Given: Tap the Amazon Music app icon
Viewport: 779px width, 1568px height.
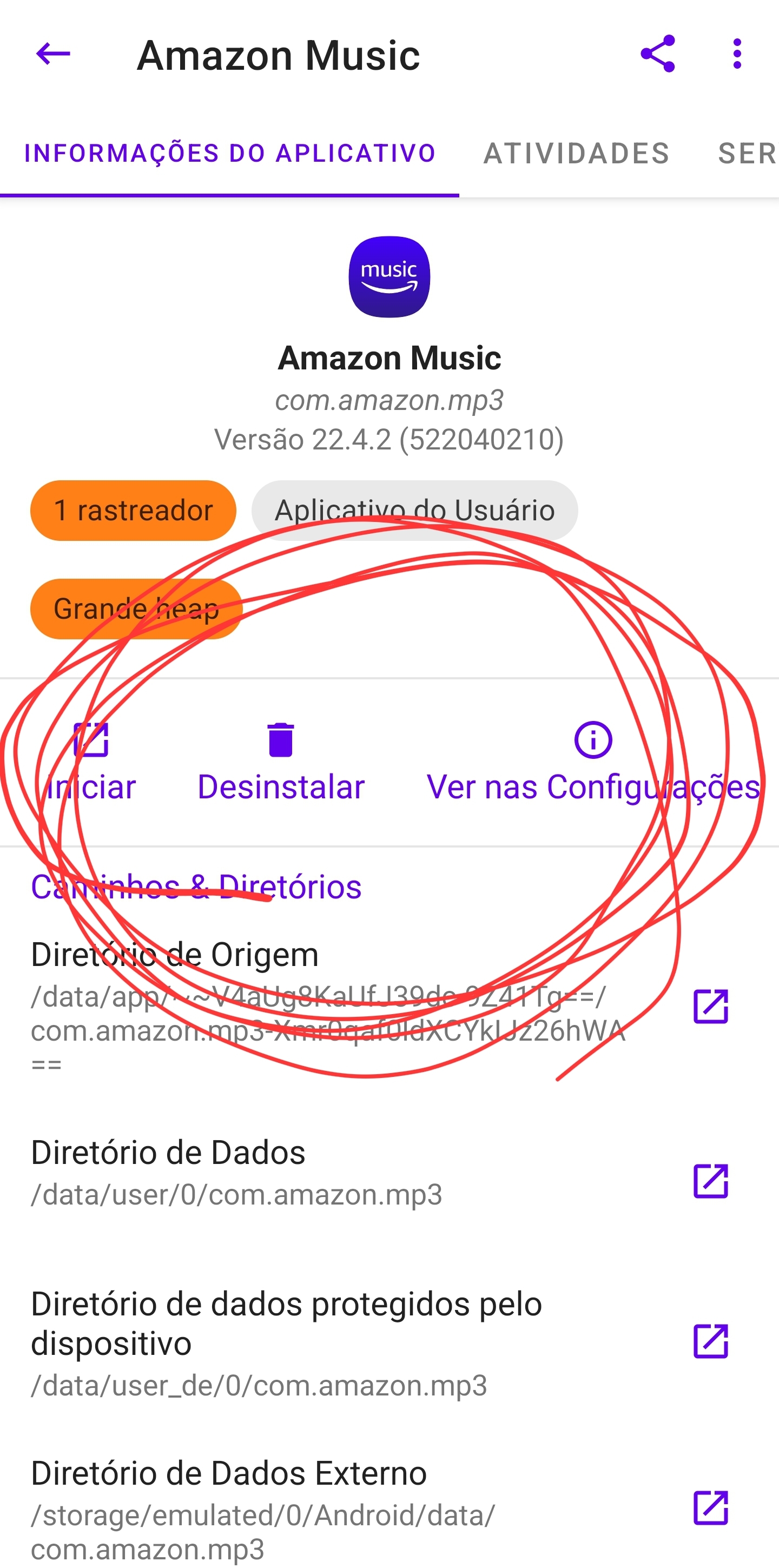Looking at the screenshot, I should [x=389, y=276].
